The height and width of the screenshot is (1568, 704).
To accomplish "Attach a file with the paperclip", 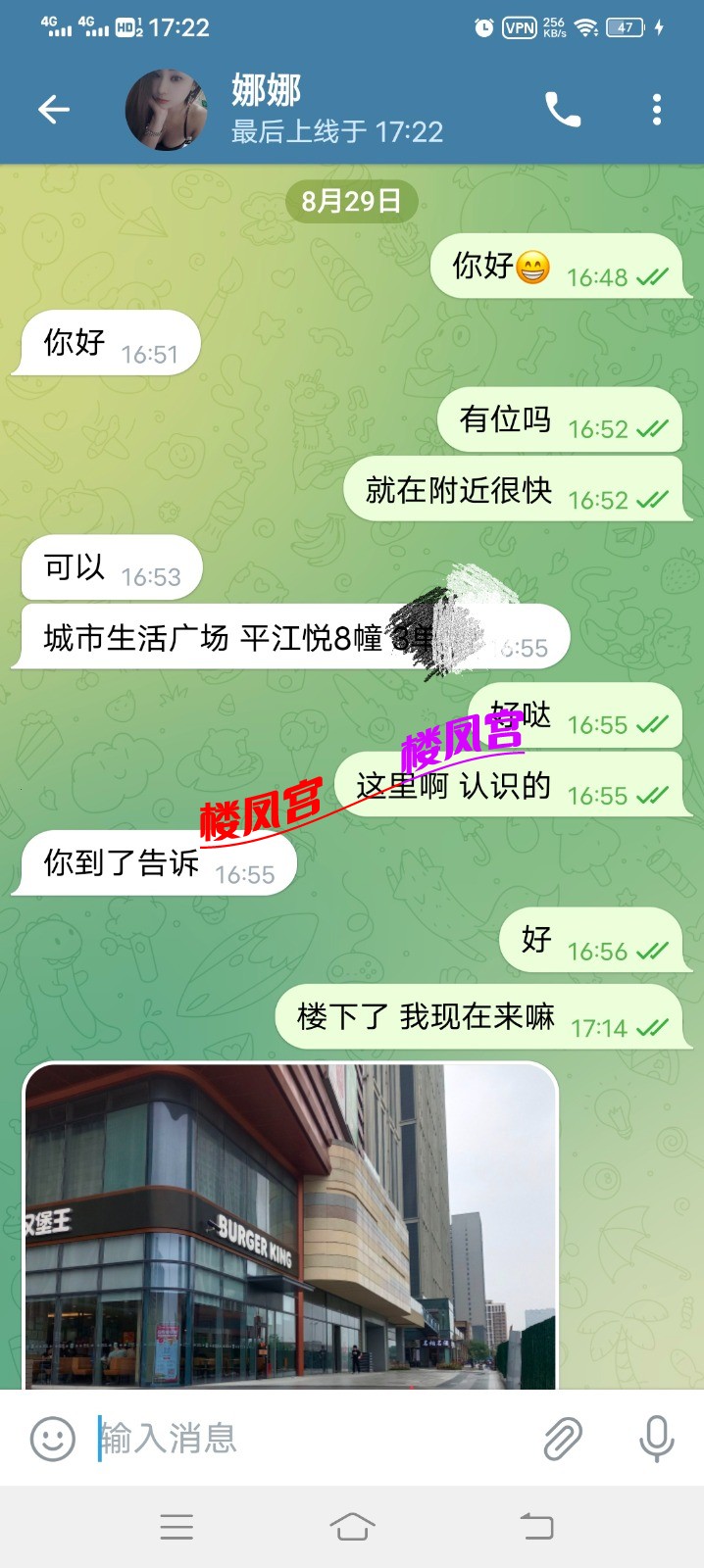I will click(563, 1438).
